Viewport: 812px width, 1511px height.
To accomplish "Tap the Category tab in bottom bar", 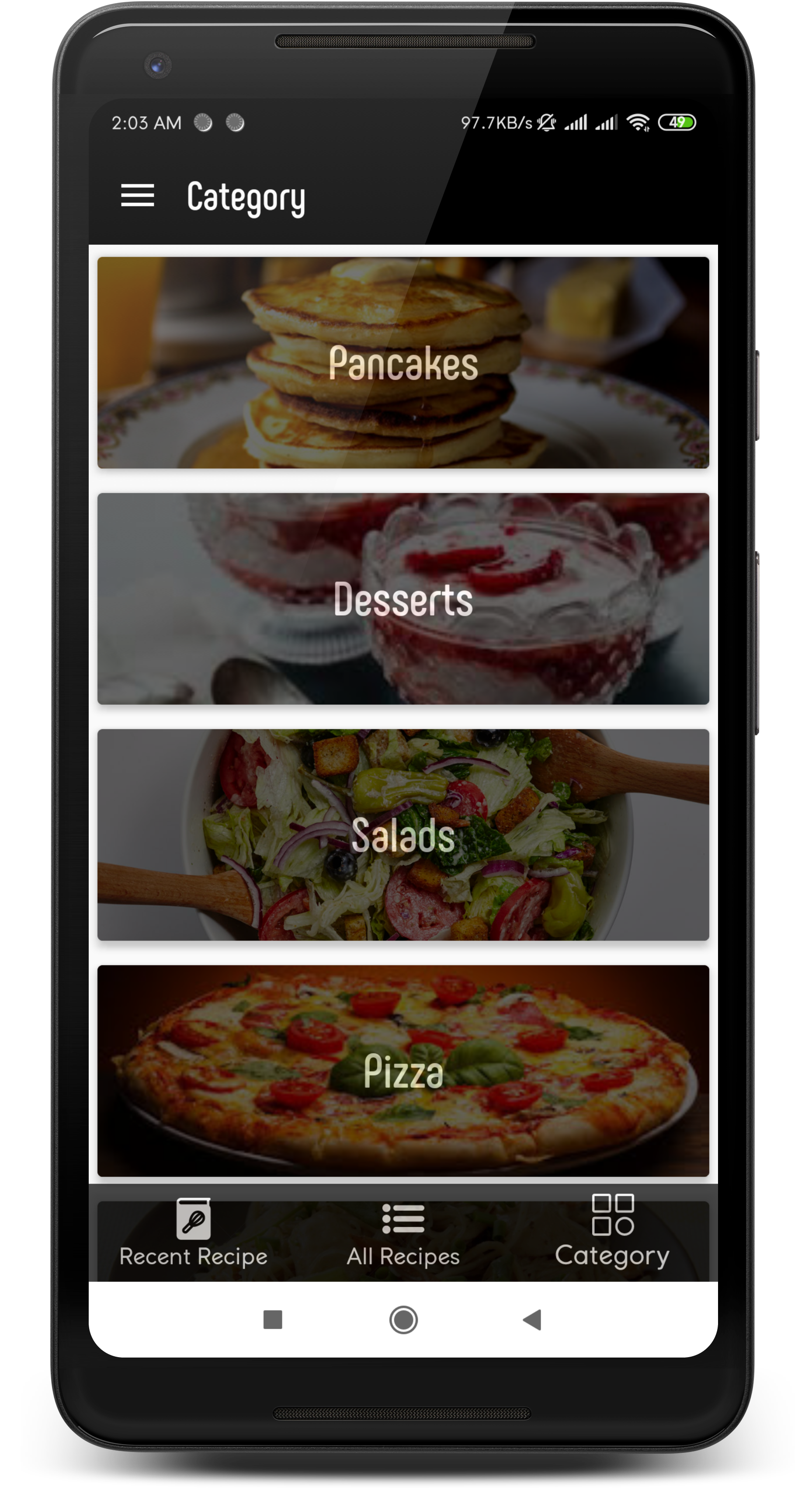I will pyautogui.click(x=612, y=1232).
